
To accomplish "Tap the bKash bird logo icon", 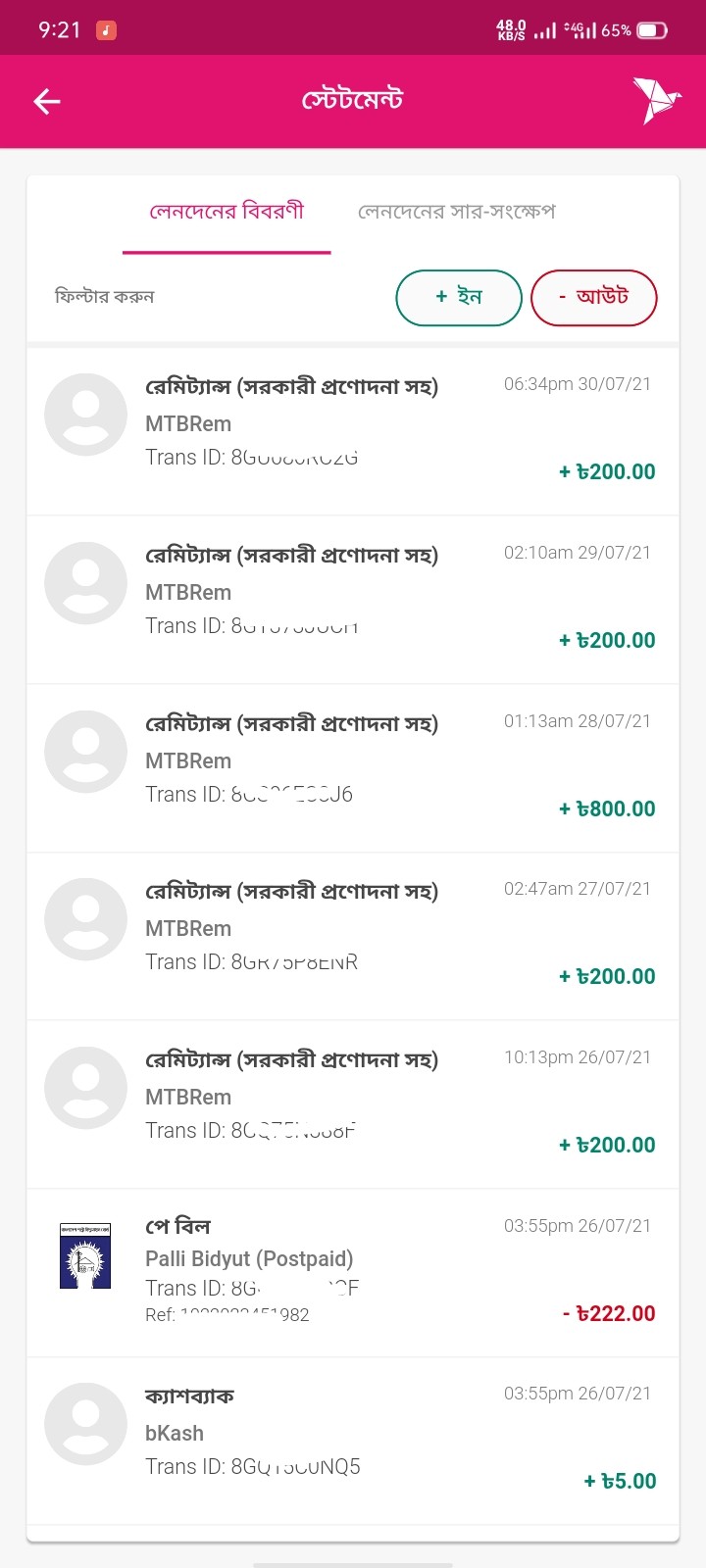I will [x=656, y=100].
